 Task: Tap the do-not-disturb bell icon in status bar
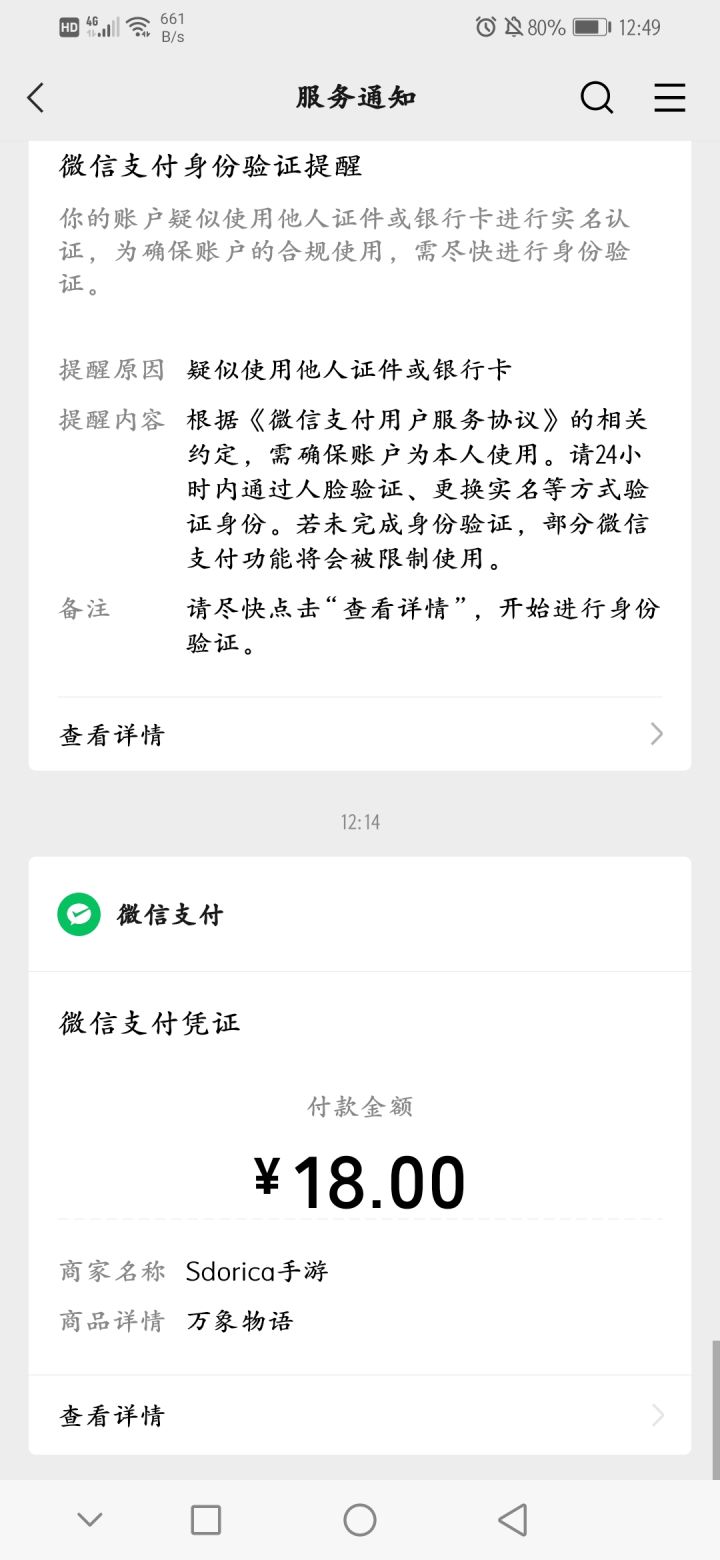click(513, 26)
